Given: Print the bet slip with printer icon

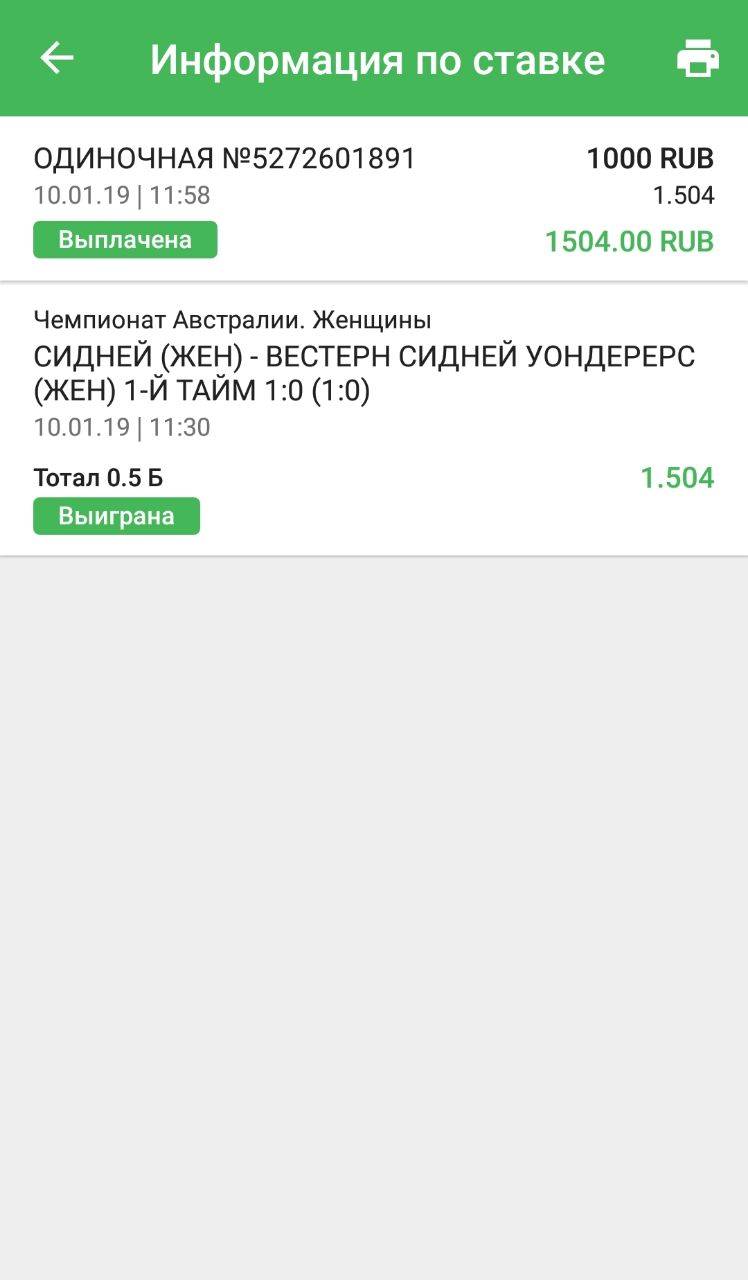Looking at the screenshot, I should [697, 59].
